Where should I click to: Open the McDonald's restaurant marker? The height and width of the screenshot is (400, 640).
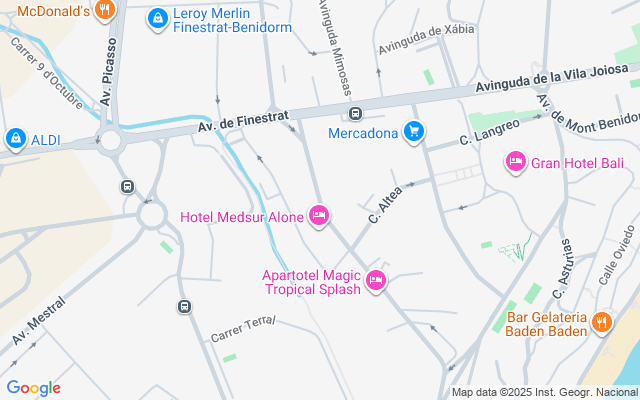point(107,11)
